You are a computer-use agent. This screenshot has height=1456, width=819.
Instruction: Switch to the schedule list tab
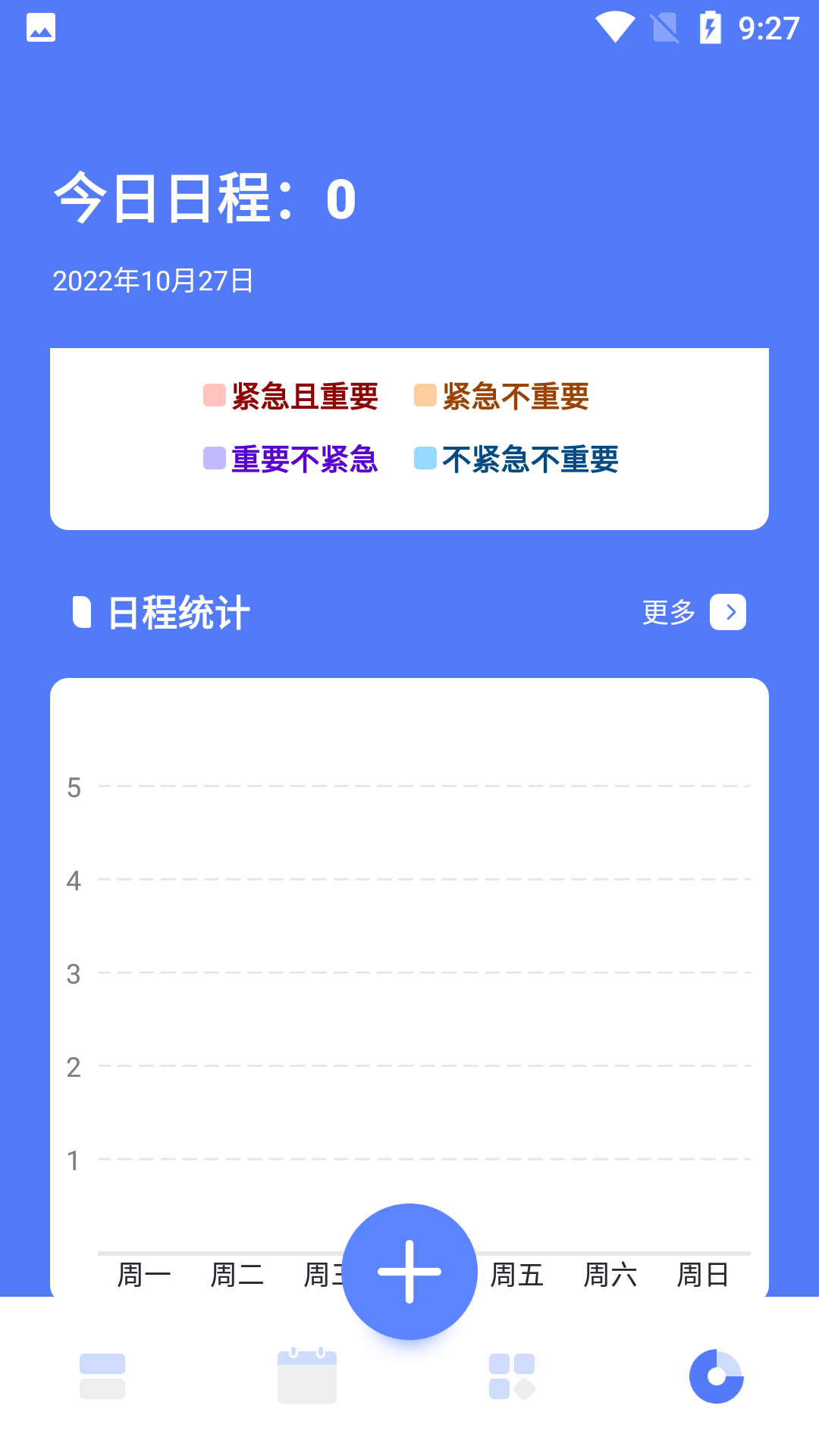click(x=102, y=1376)
